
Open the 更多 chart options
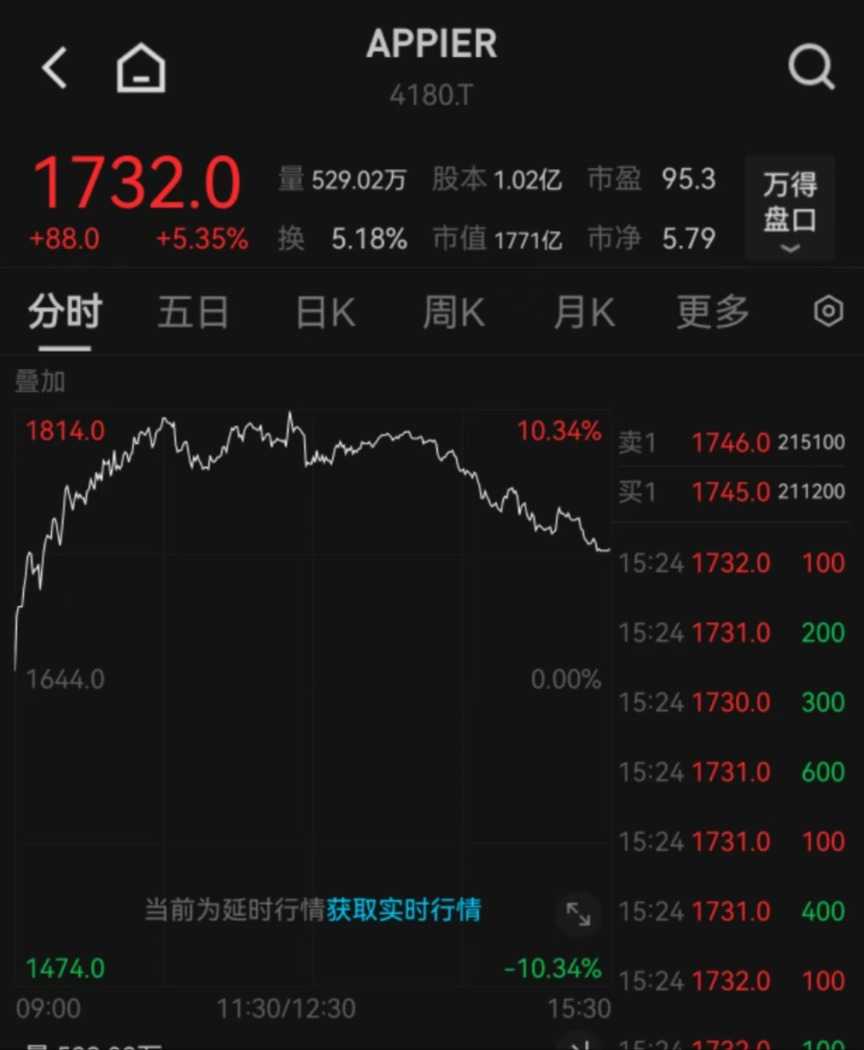(712, 313)
